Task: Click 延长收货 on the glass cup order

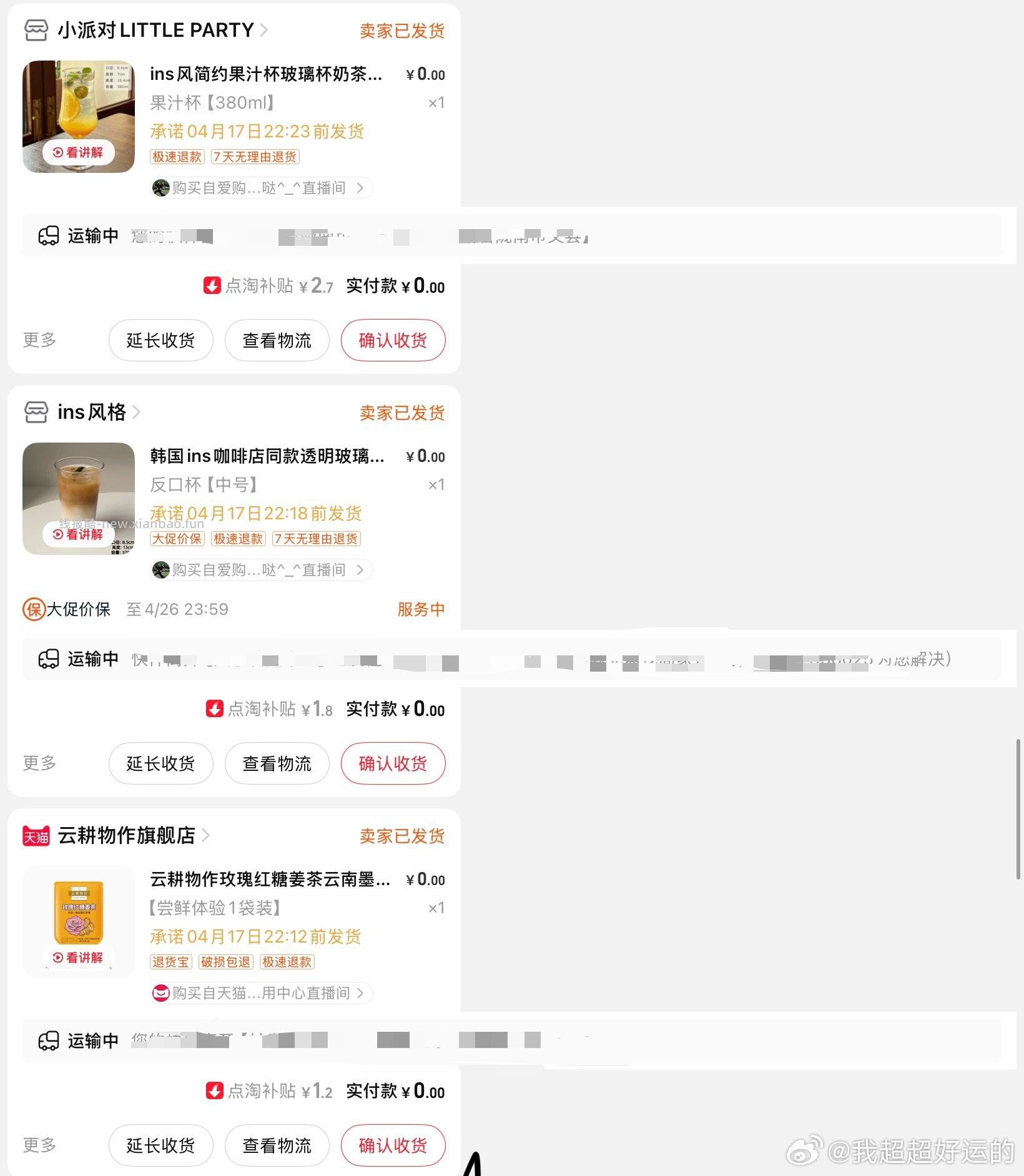Action: pos(160,763)
